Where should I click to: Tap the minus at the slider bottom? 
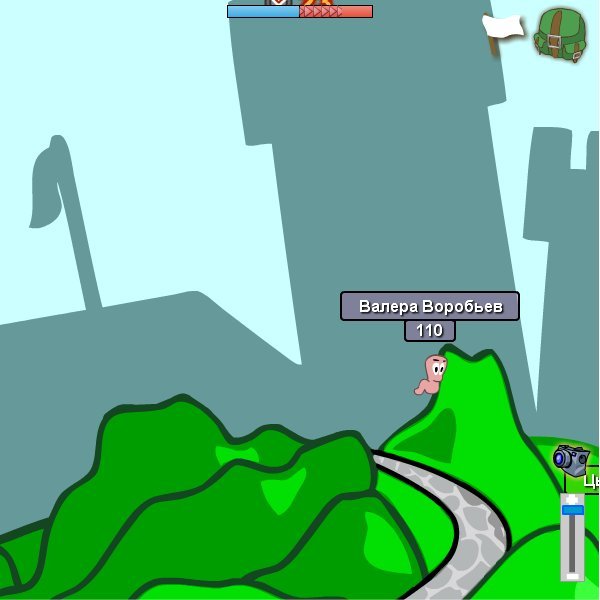573,575
